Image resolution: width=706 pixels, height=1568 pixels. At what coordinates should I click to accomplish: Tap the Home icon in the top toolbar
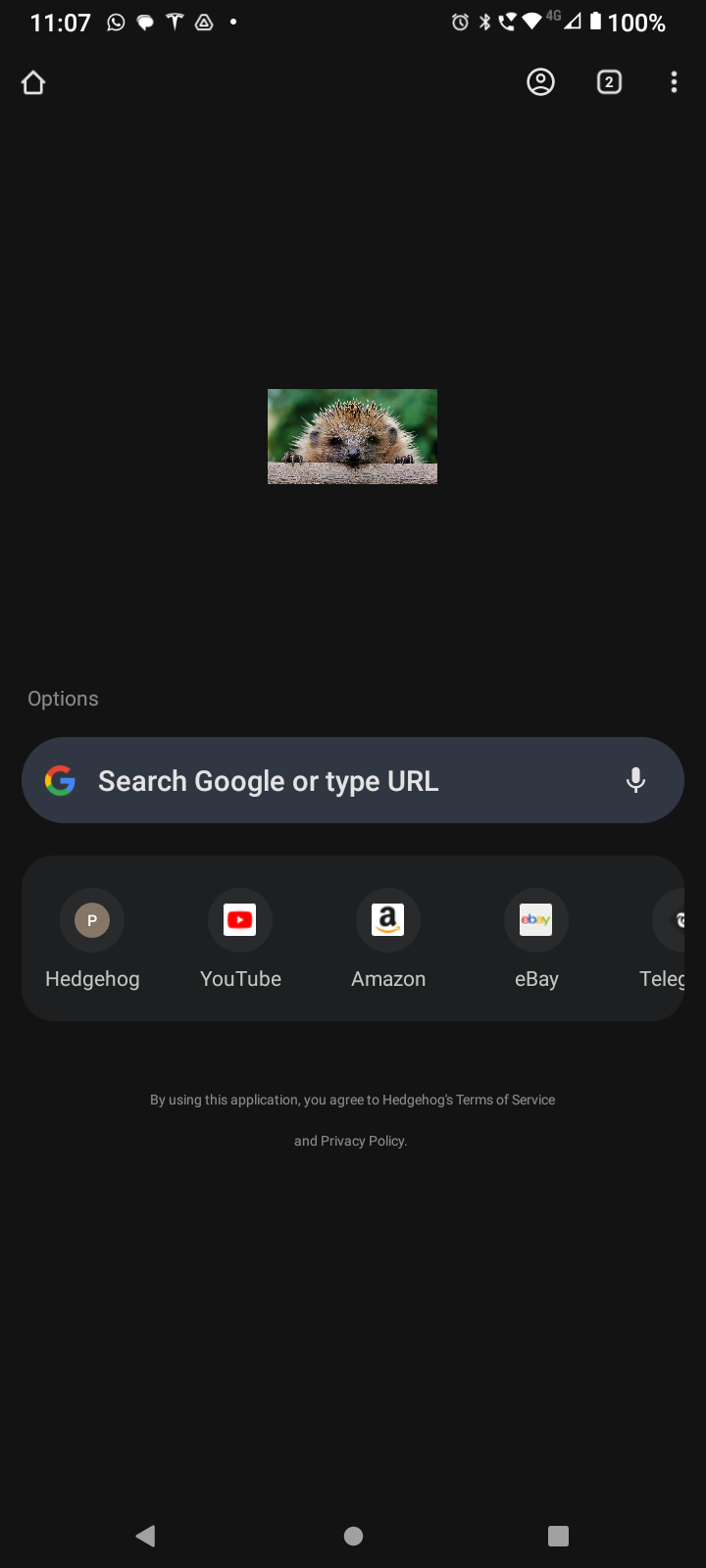[33, 82]
